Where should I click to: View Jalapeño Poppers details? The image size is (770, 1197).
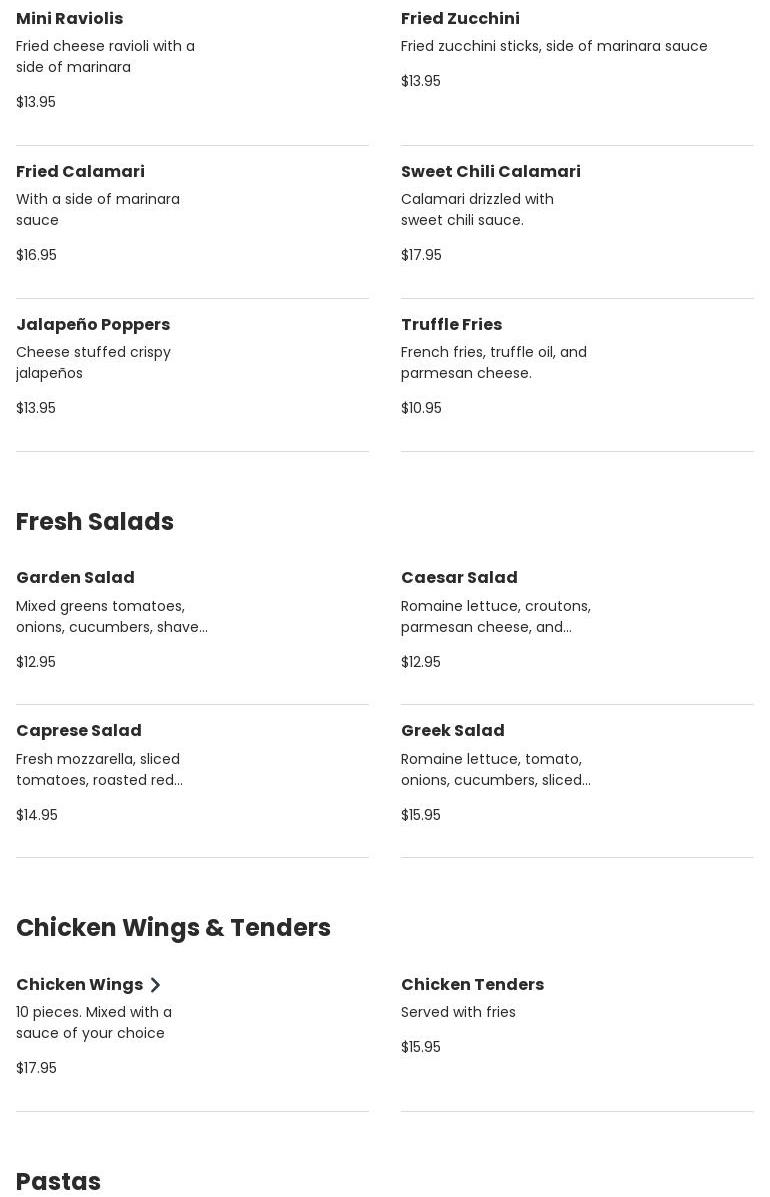[x=93, y=324]
